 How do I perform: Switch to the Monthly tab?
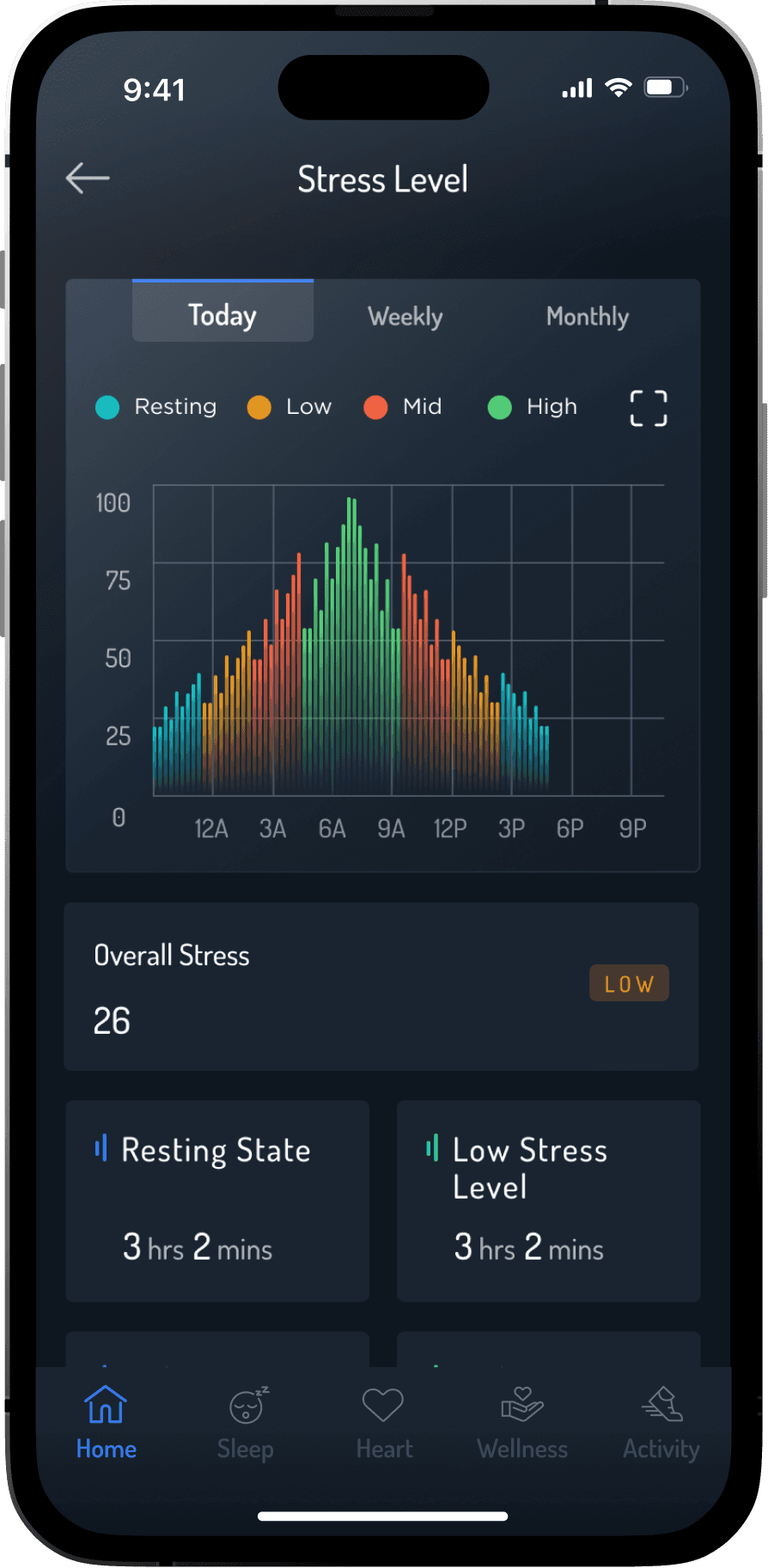[x=588, y=317]
